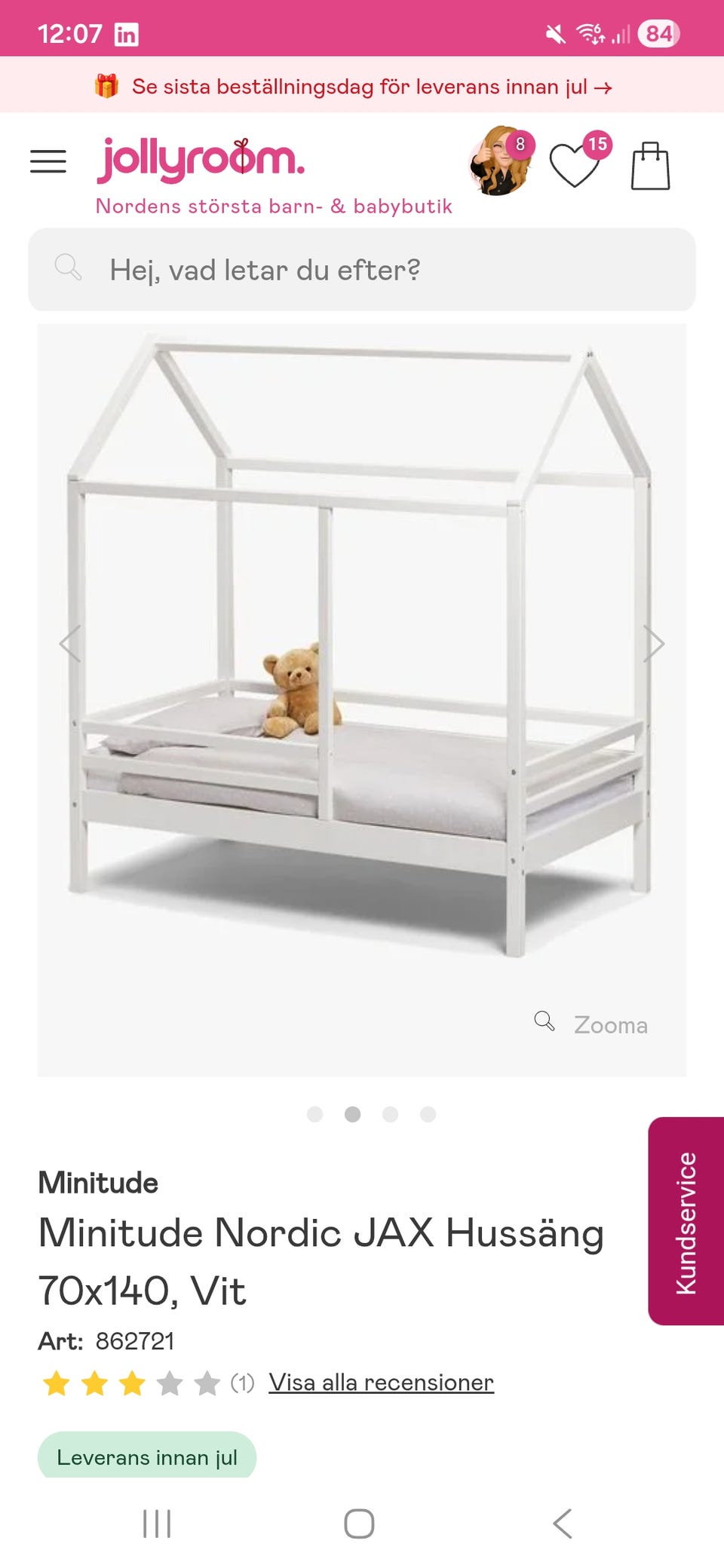Show the next product image
This screenshot has height=1568, width=724.
653,644
